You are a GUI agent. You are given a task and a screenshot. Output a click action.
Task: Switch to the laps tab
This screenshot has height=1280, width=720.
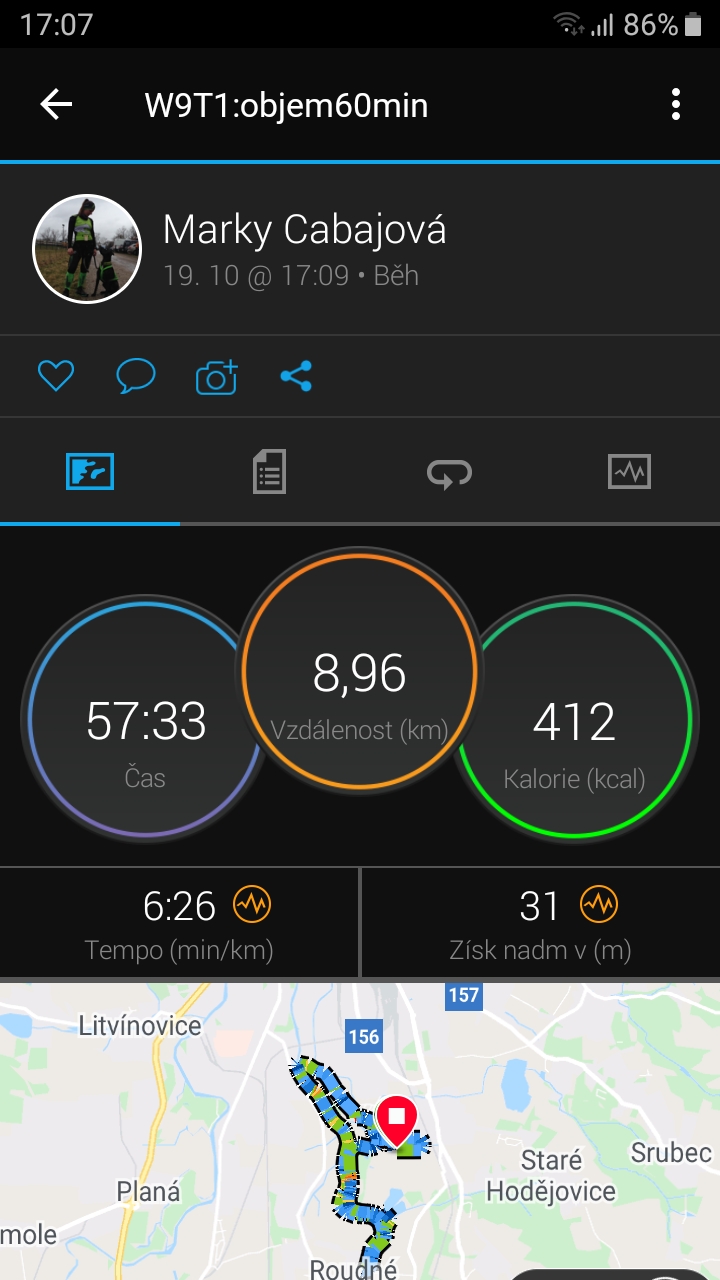450,472
